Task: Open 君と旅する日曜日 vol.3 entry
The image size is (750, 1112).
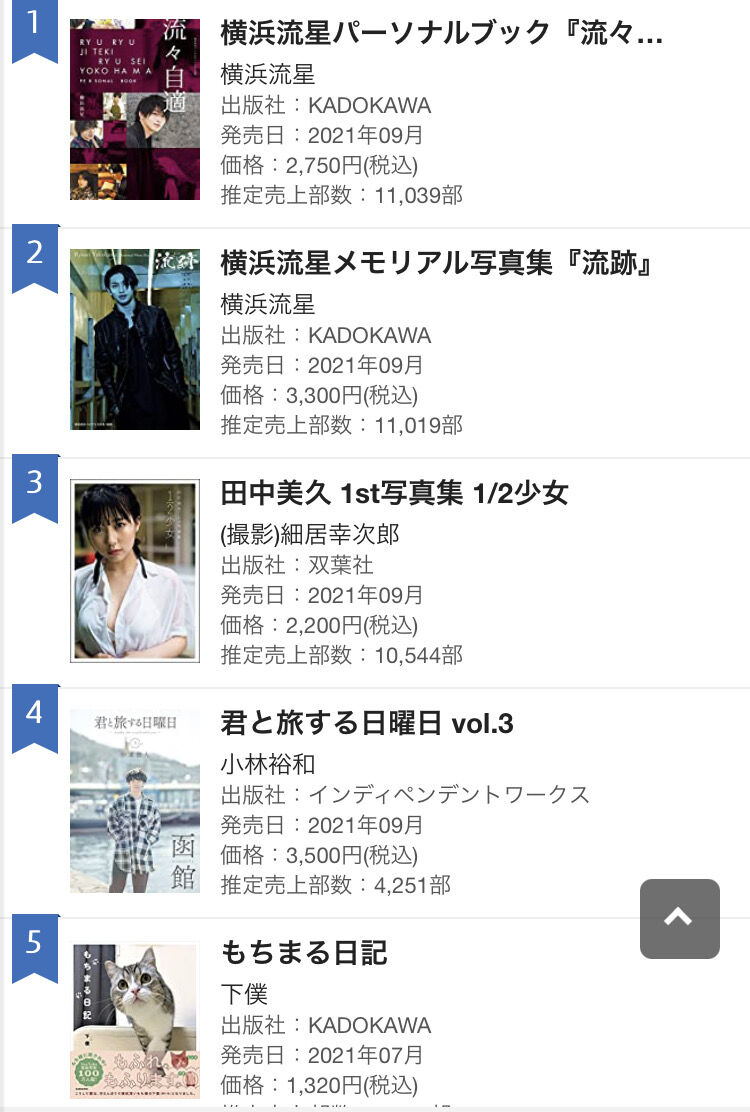Action: click(366, 723)
